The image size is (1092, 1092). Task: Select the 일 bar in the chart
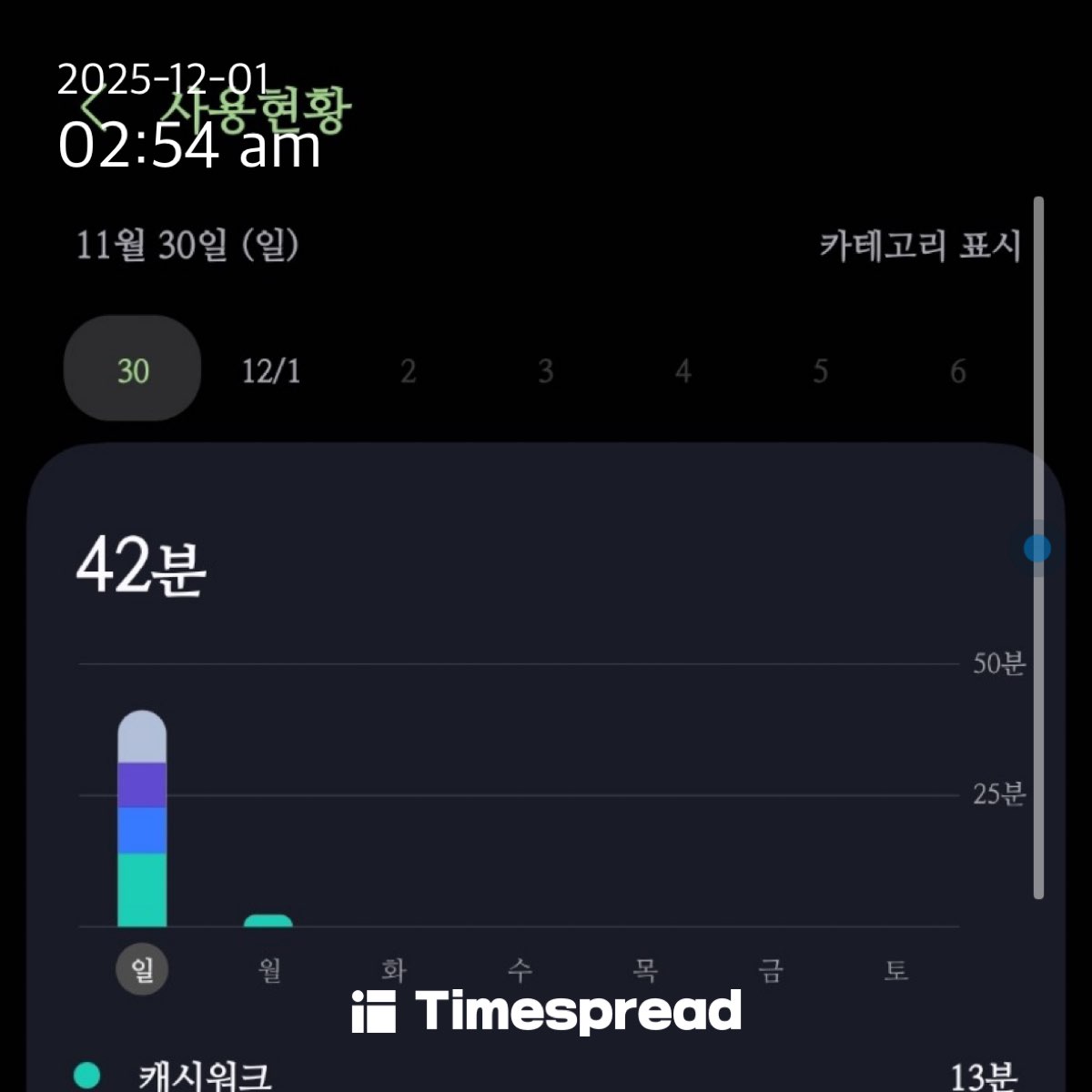click(142, 819)
